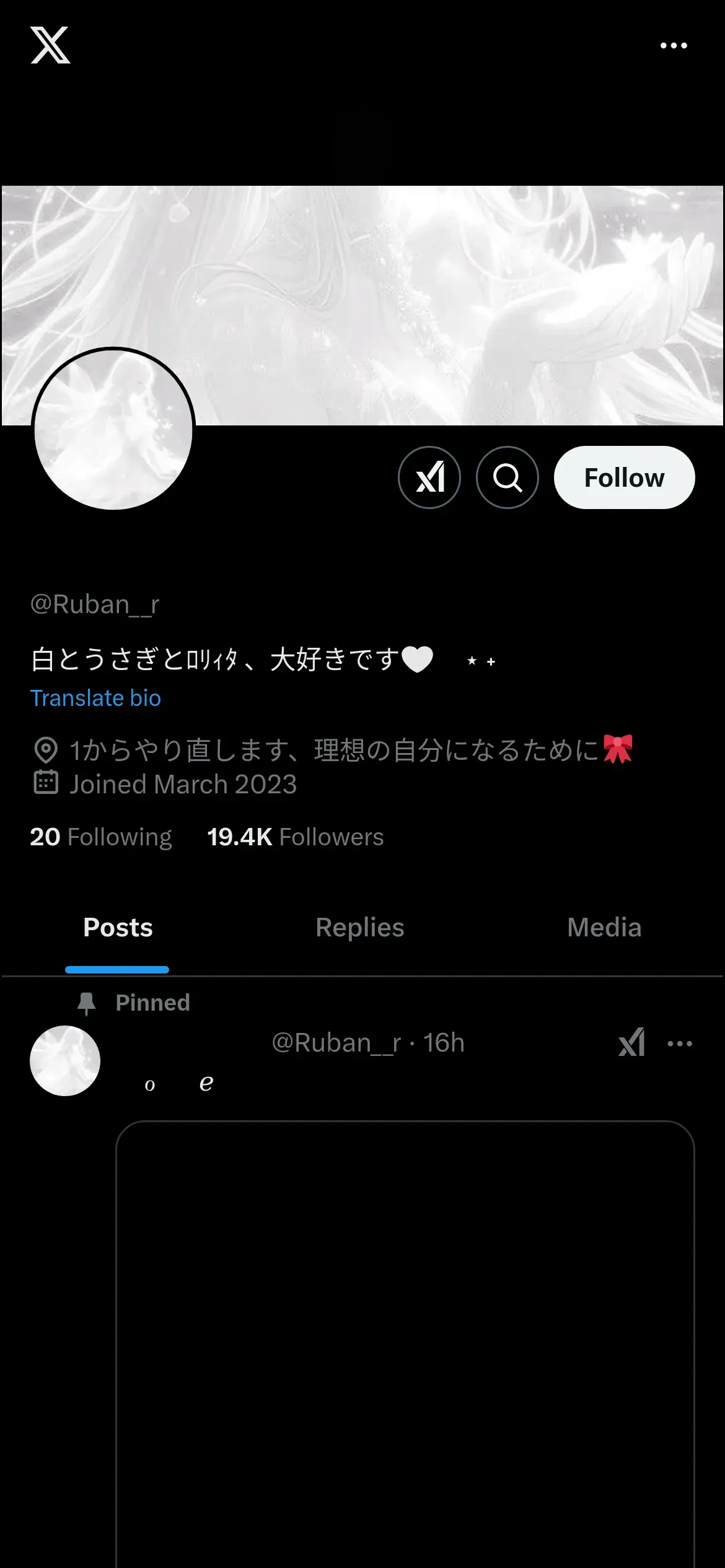Tap the X logo in the header
The width and height of the screenshot is (725, 1568).
click(x=50, y=45)
